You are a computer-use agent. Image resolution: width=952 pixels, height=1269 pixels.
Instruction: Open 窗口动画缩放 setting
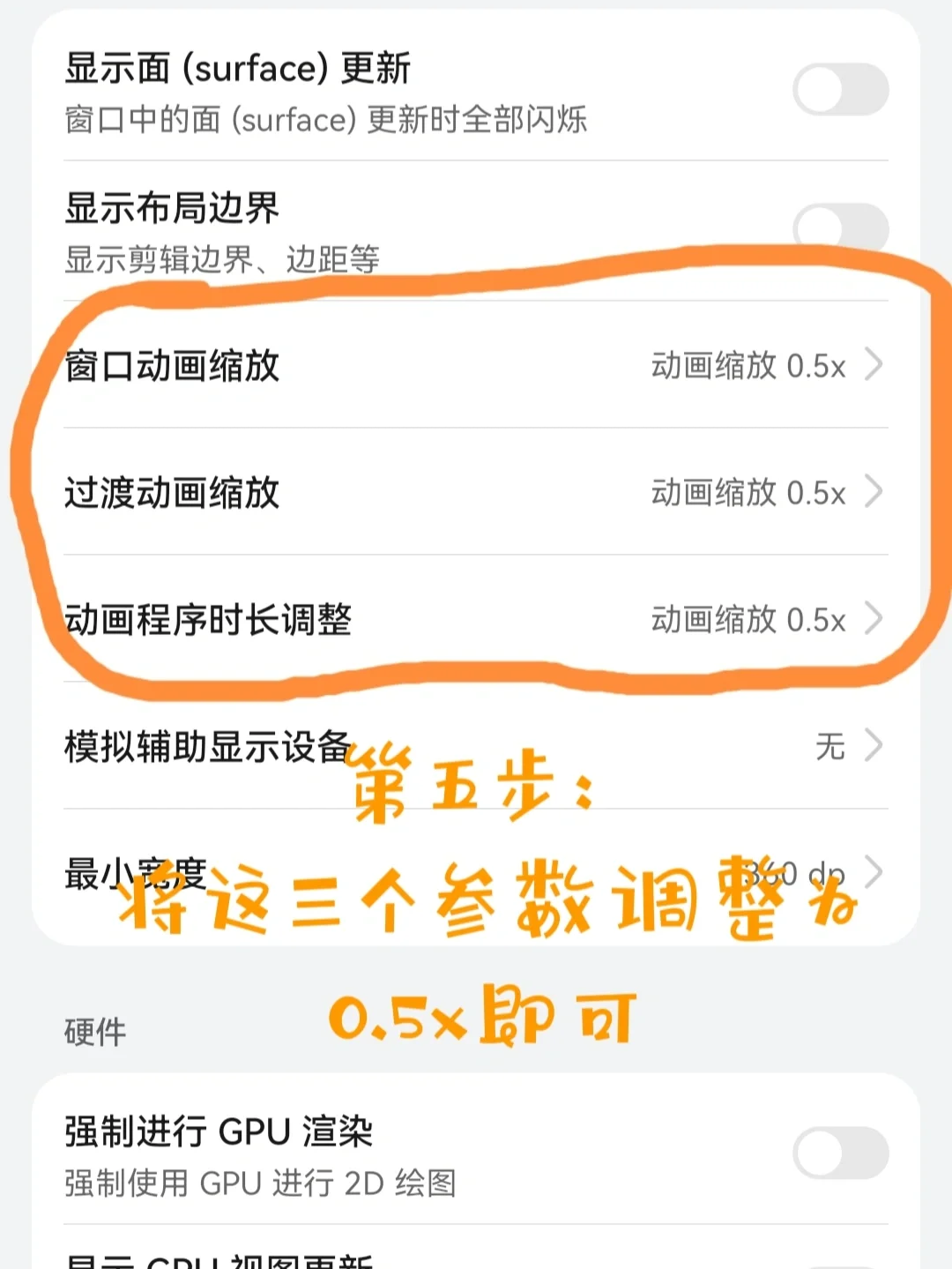tap(476, 365)
